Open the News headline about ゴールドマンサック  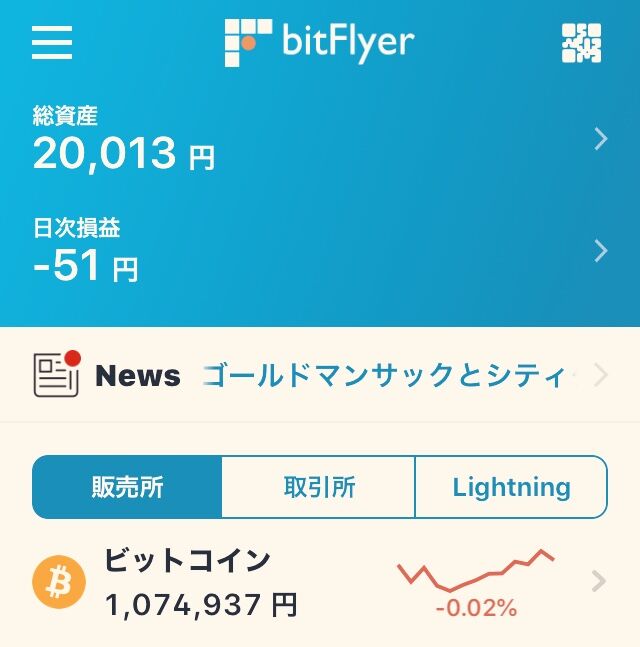pyautogui.click(x=388, y=376)
